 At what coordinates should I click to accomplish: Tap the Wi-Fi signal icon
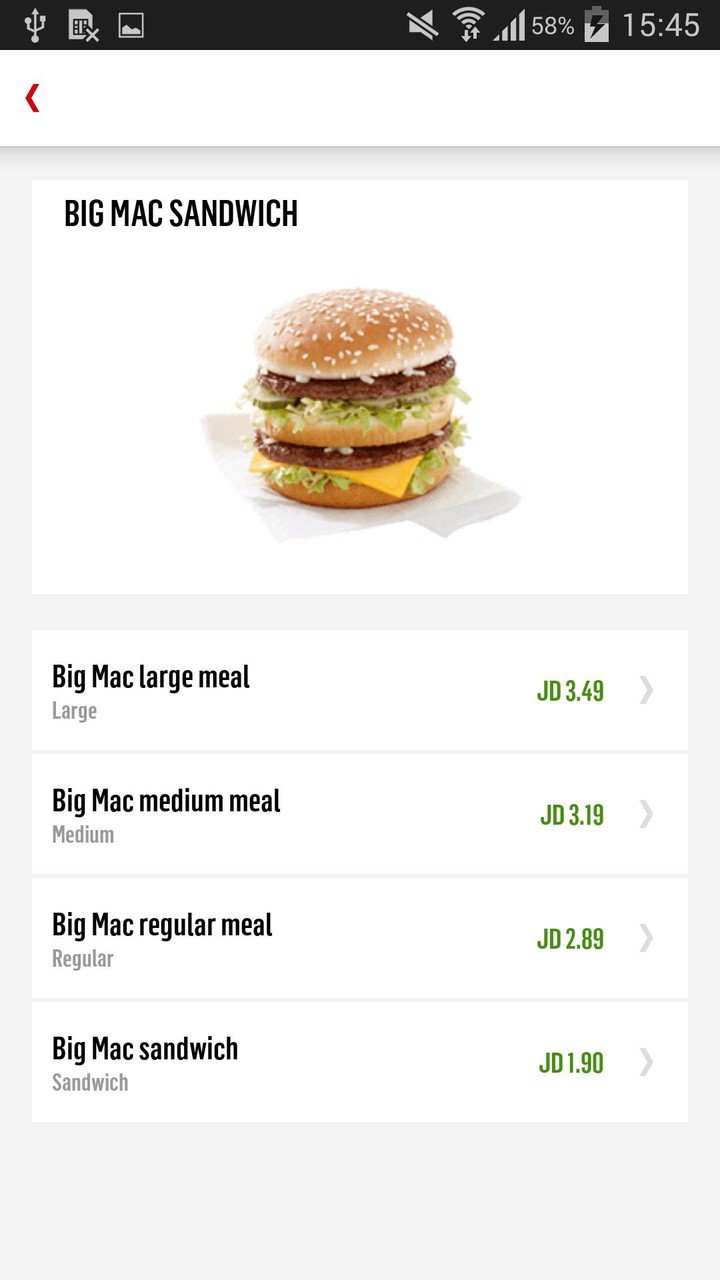[472, 25]
